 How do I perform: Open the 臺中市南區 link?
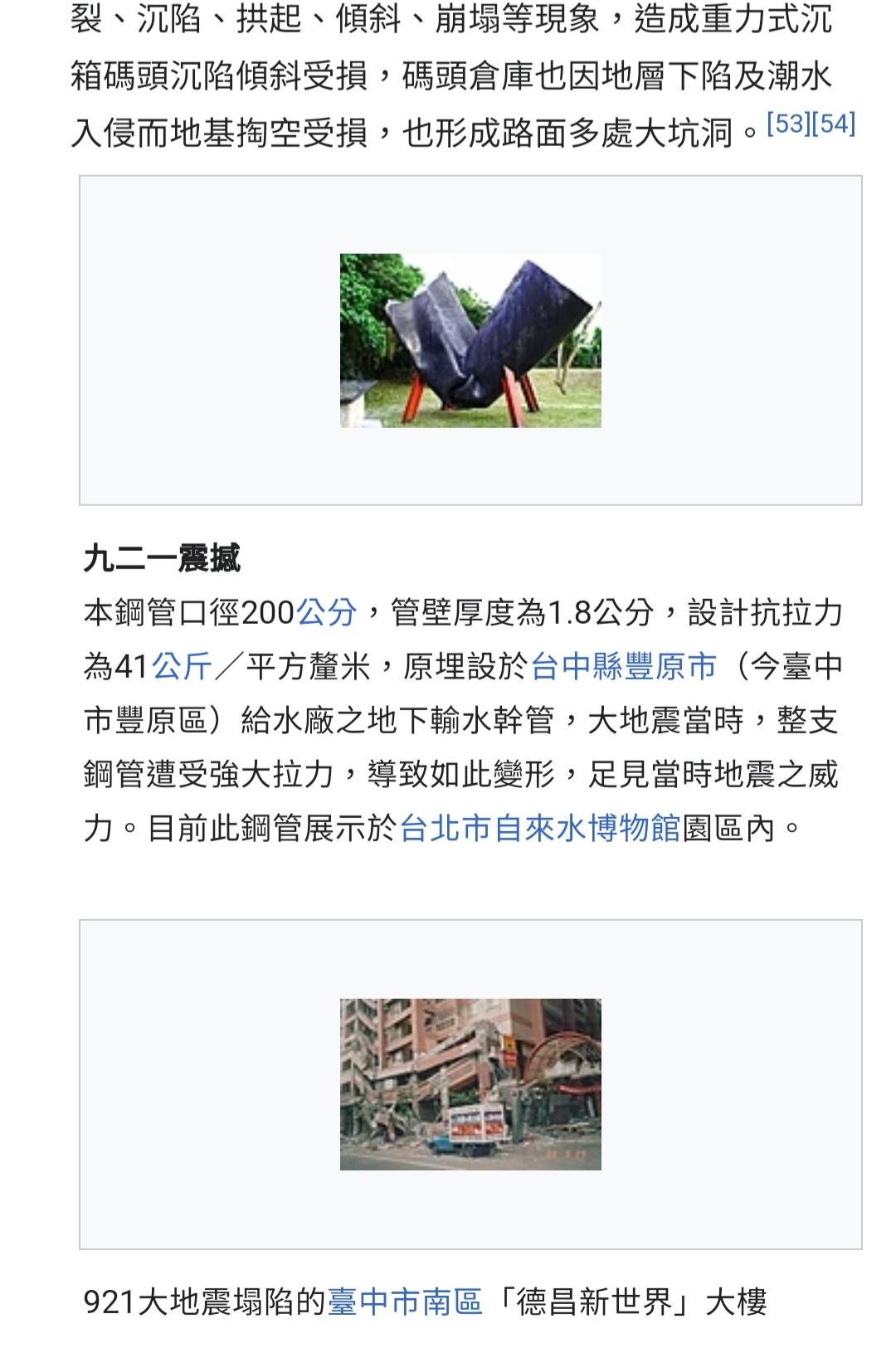(x=405, y=1302)
